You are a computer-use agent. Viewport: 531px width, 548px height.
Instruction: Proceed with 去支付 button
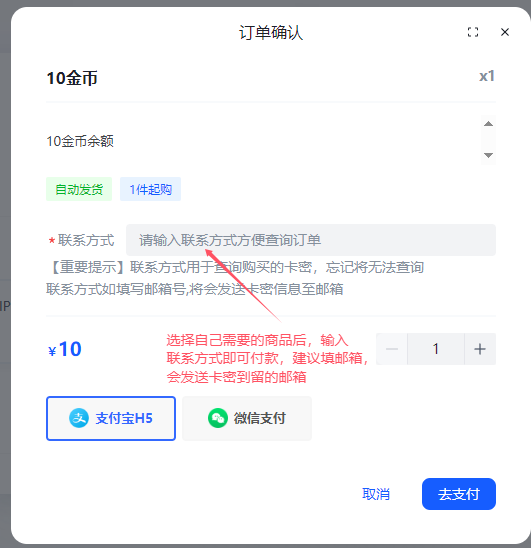click(459, 494)
